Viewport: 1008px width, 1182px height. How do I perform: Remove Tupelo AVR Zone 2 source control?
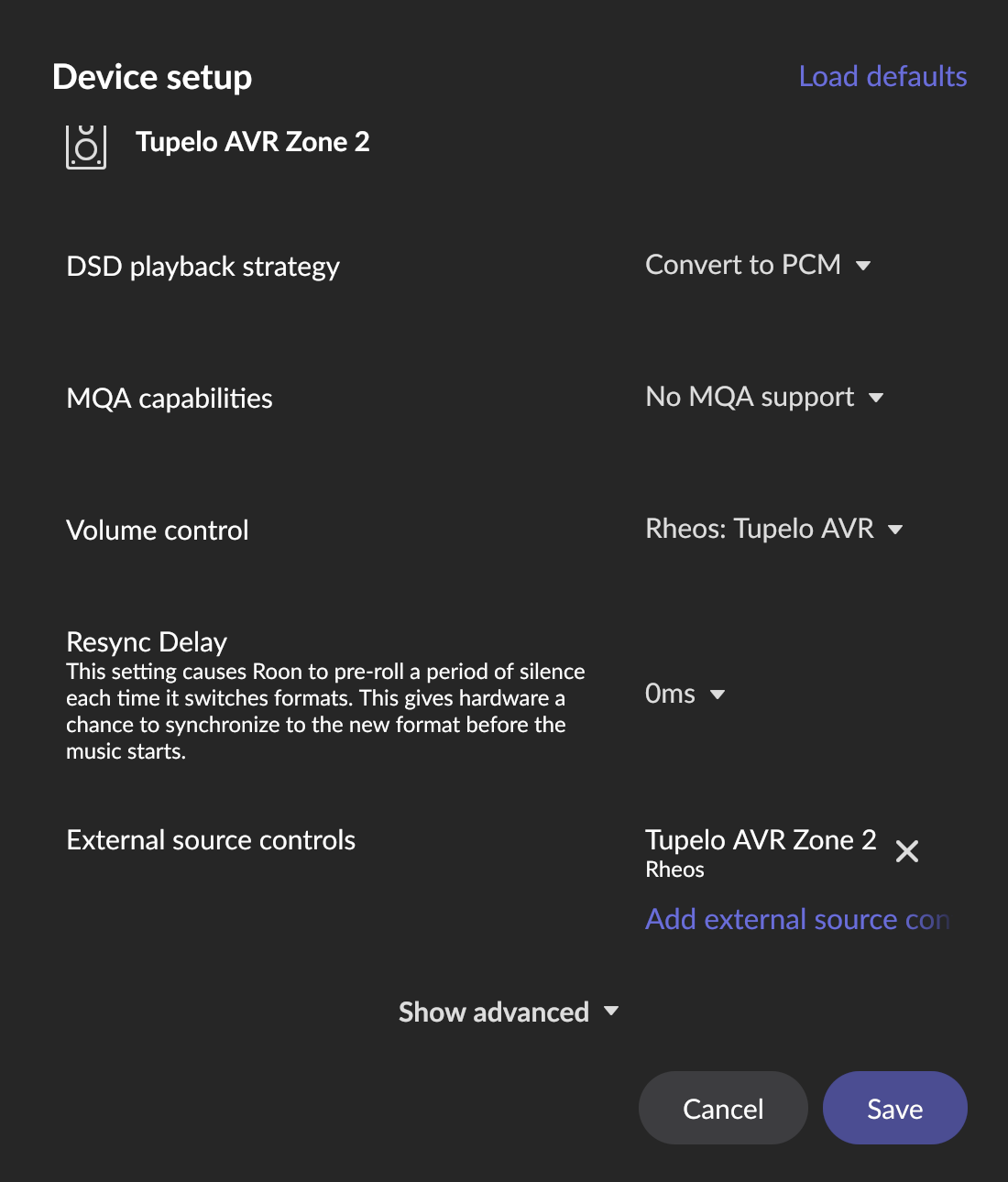click(x=907, y=851)
